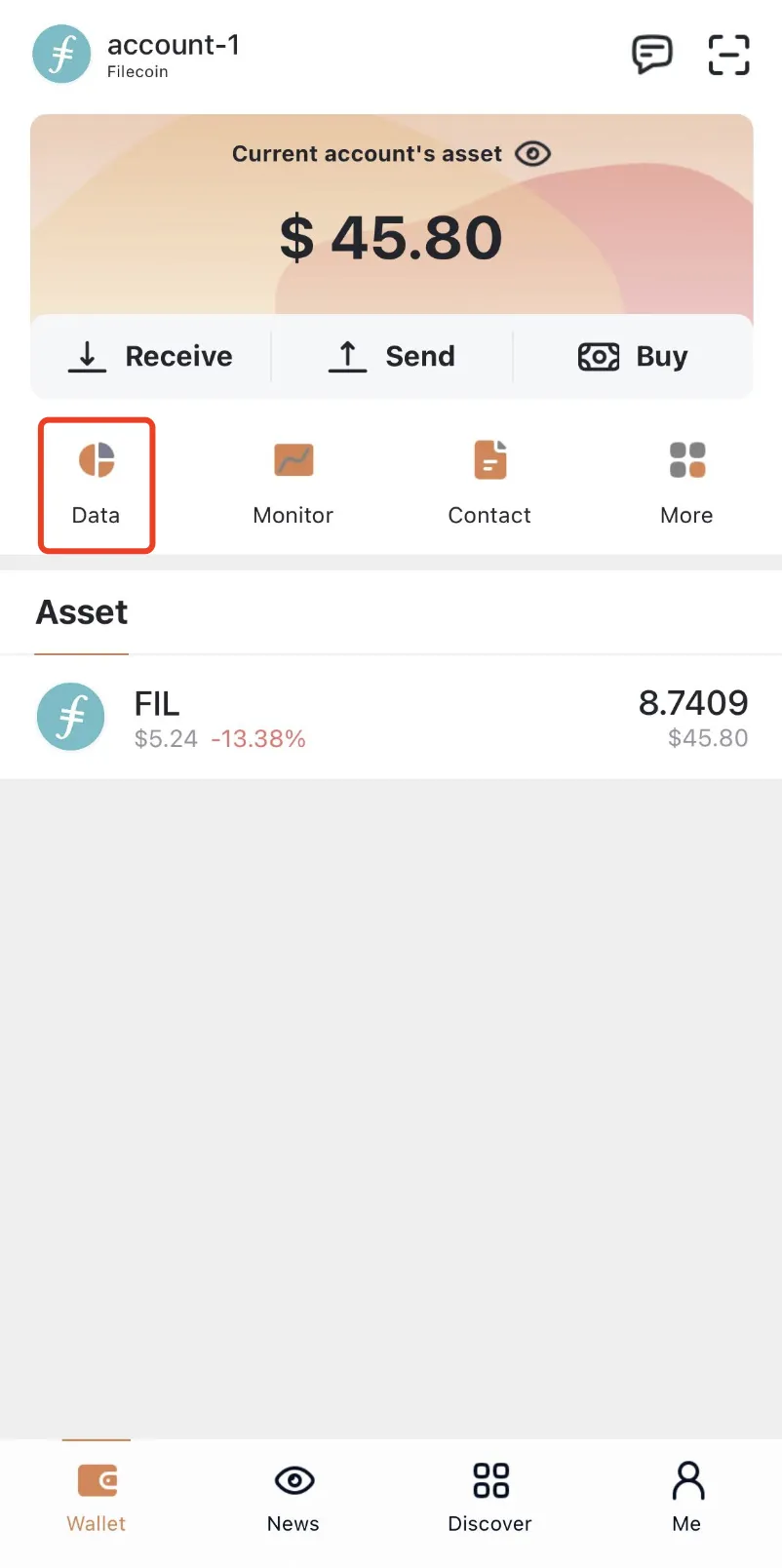
Task: Hide the asset balance with eye icon
Action: (533, 154)
